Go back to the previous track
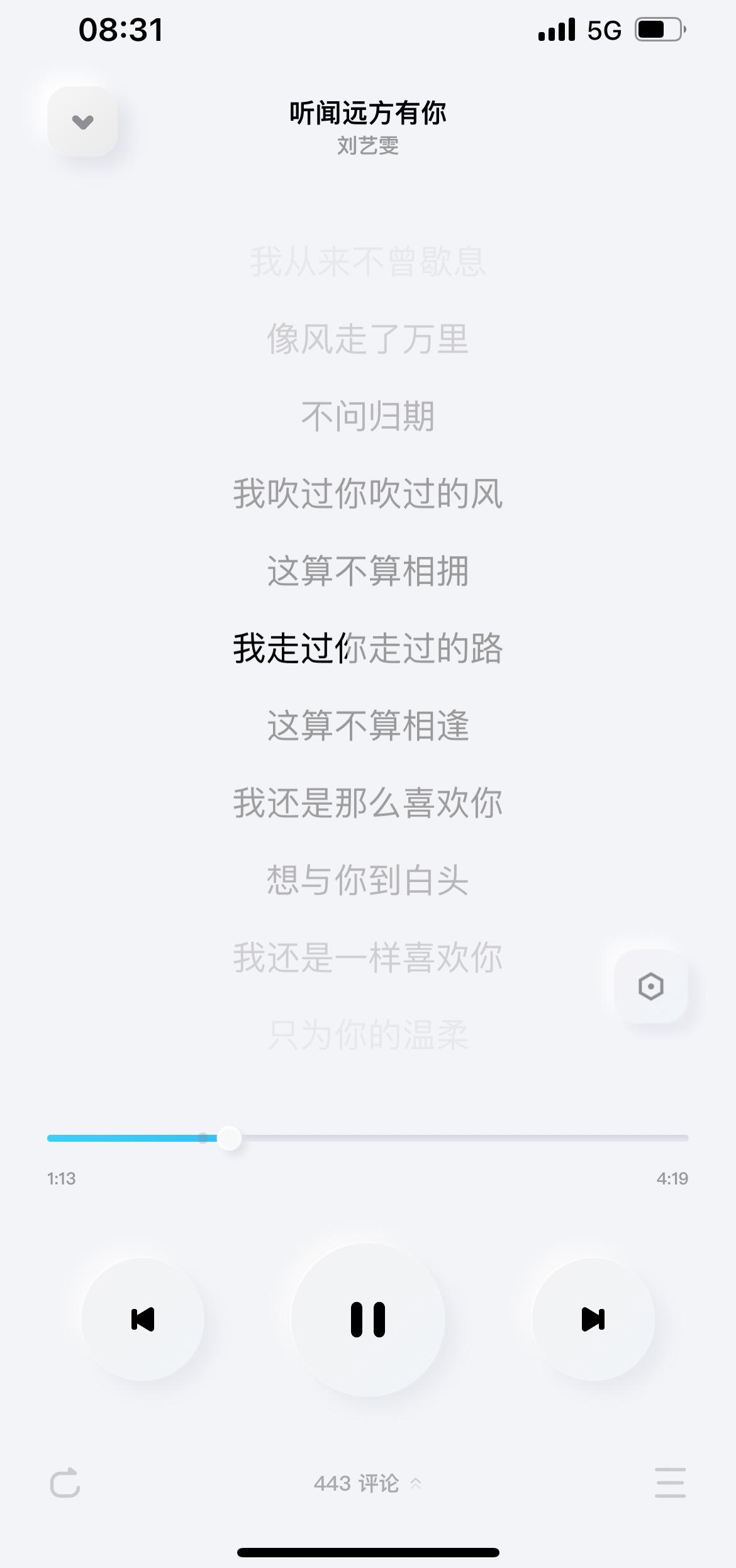The height and width of the screenshot is (1568, 736). pos(143,1319)
